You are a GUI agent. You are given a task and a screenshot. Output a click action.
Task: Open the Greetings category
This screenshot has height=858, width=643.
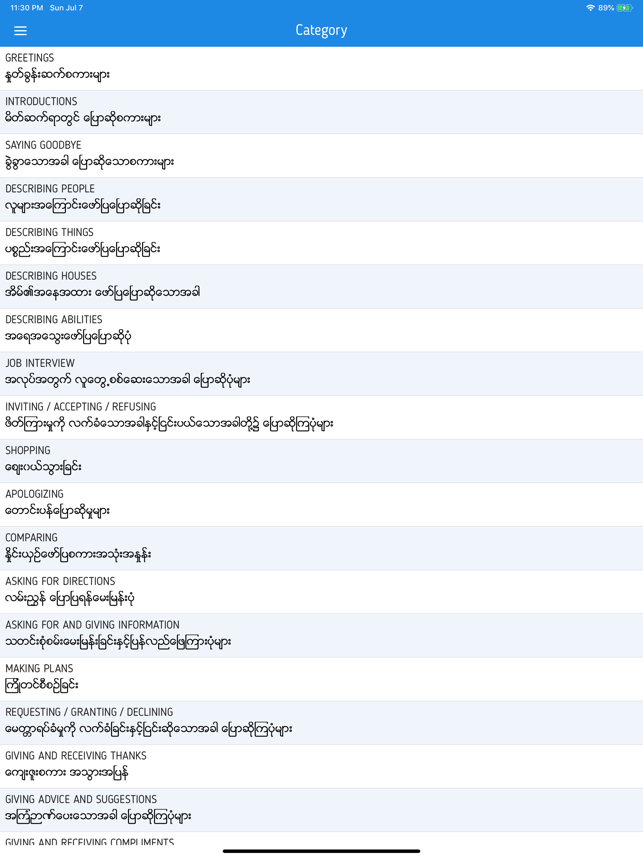321,67
